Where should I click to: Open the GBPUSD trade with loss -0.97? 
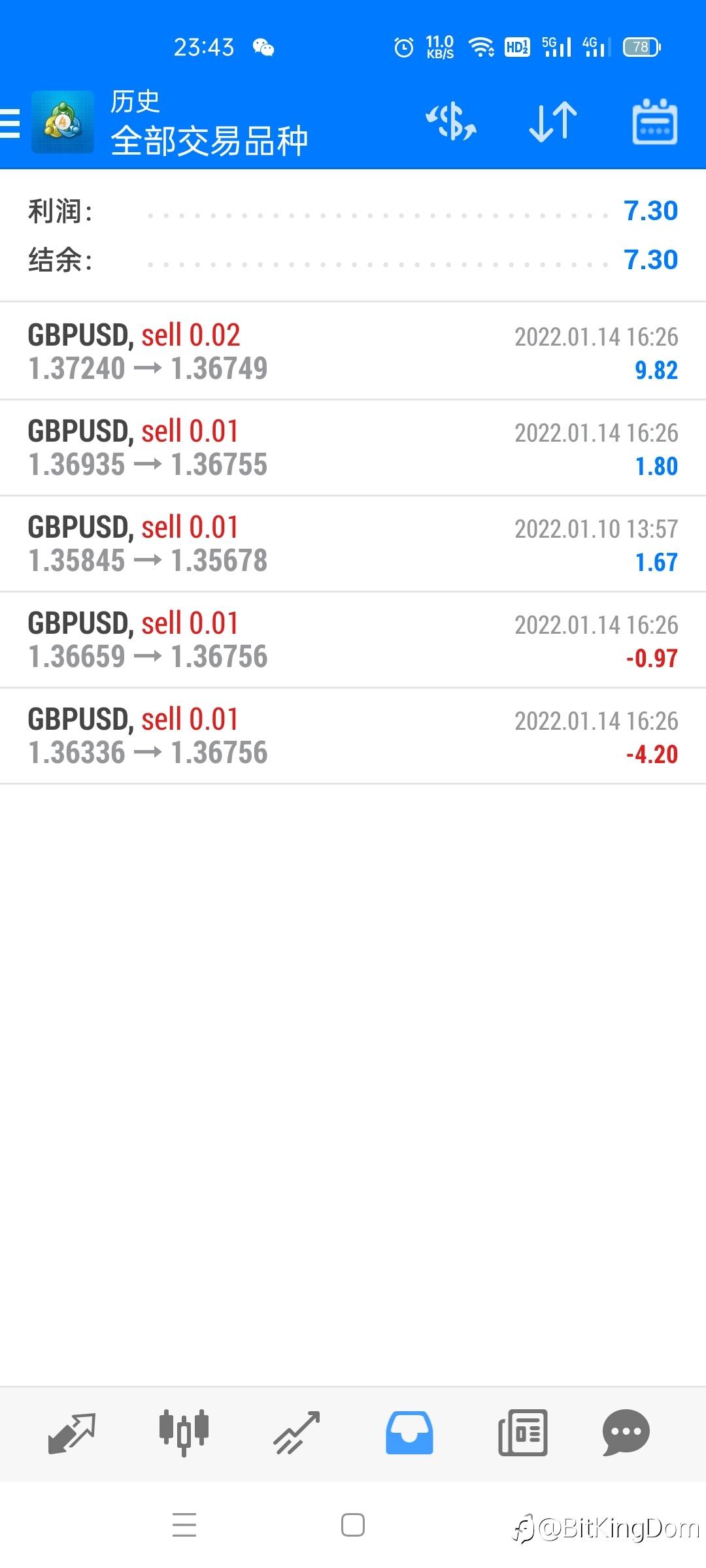click(x=353, y=640)
